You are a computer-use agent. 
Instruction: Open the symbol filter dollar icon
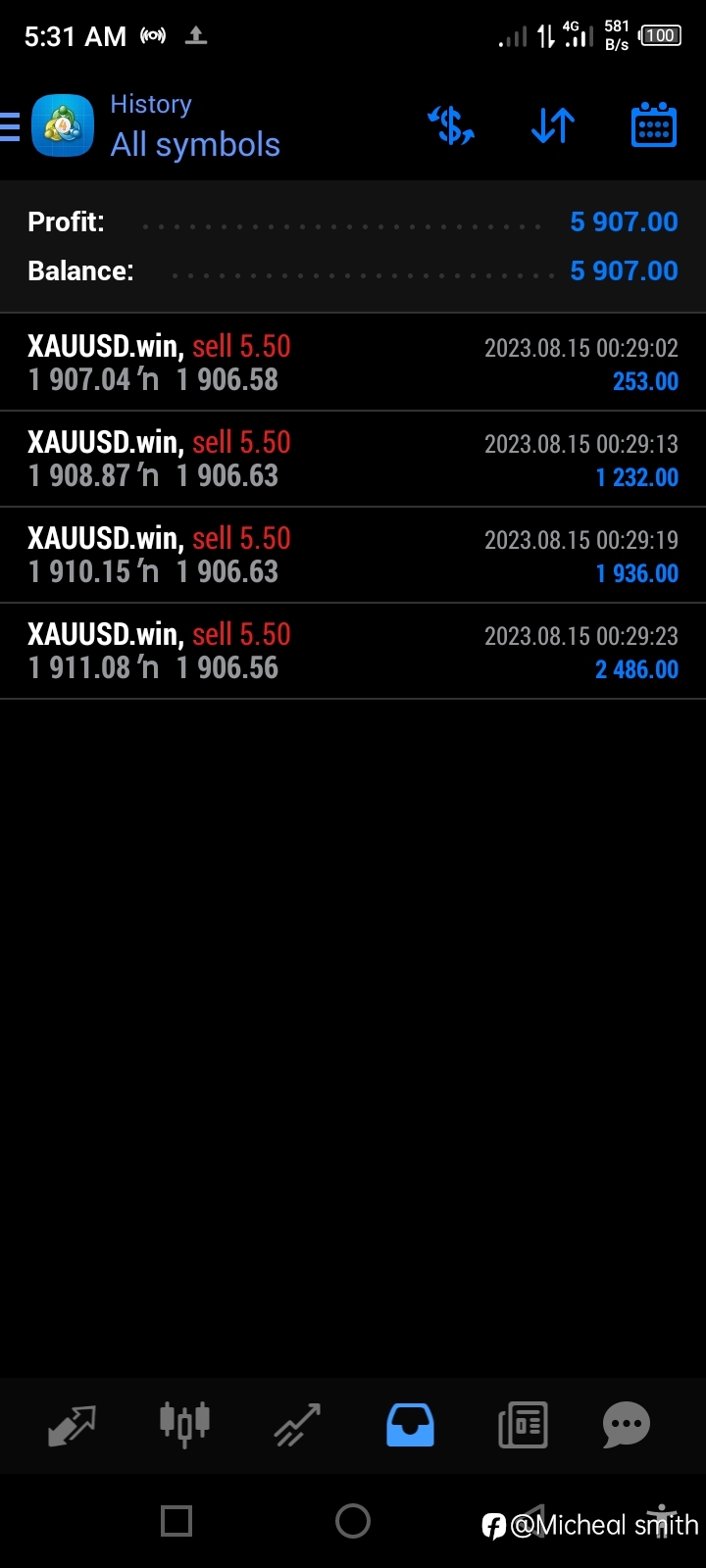(451, 126)
